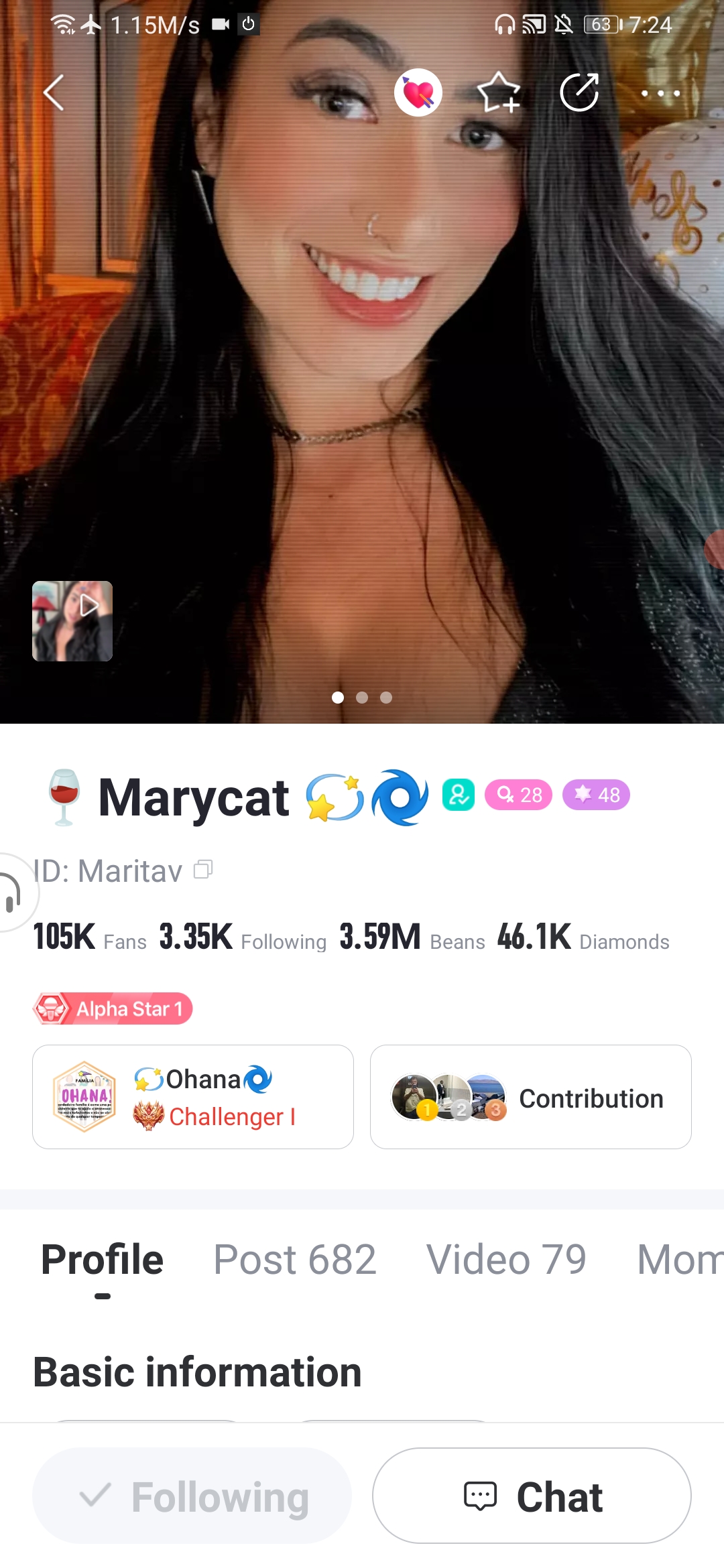Open the floating headphone widget
This screenshot has height=1568, width=724.
point(13,893)
